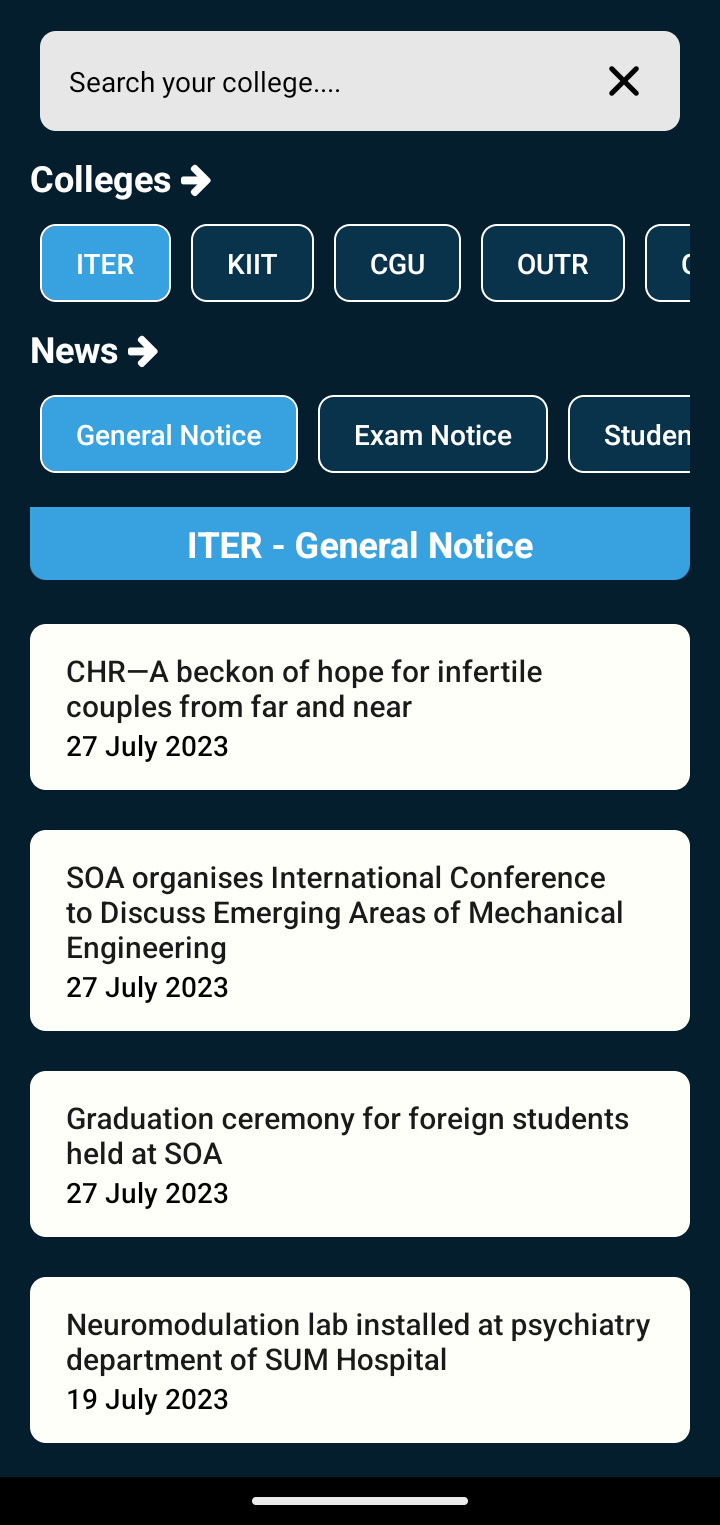
Task: Open the CHR infertile couples notice
Action: 360,707
